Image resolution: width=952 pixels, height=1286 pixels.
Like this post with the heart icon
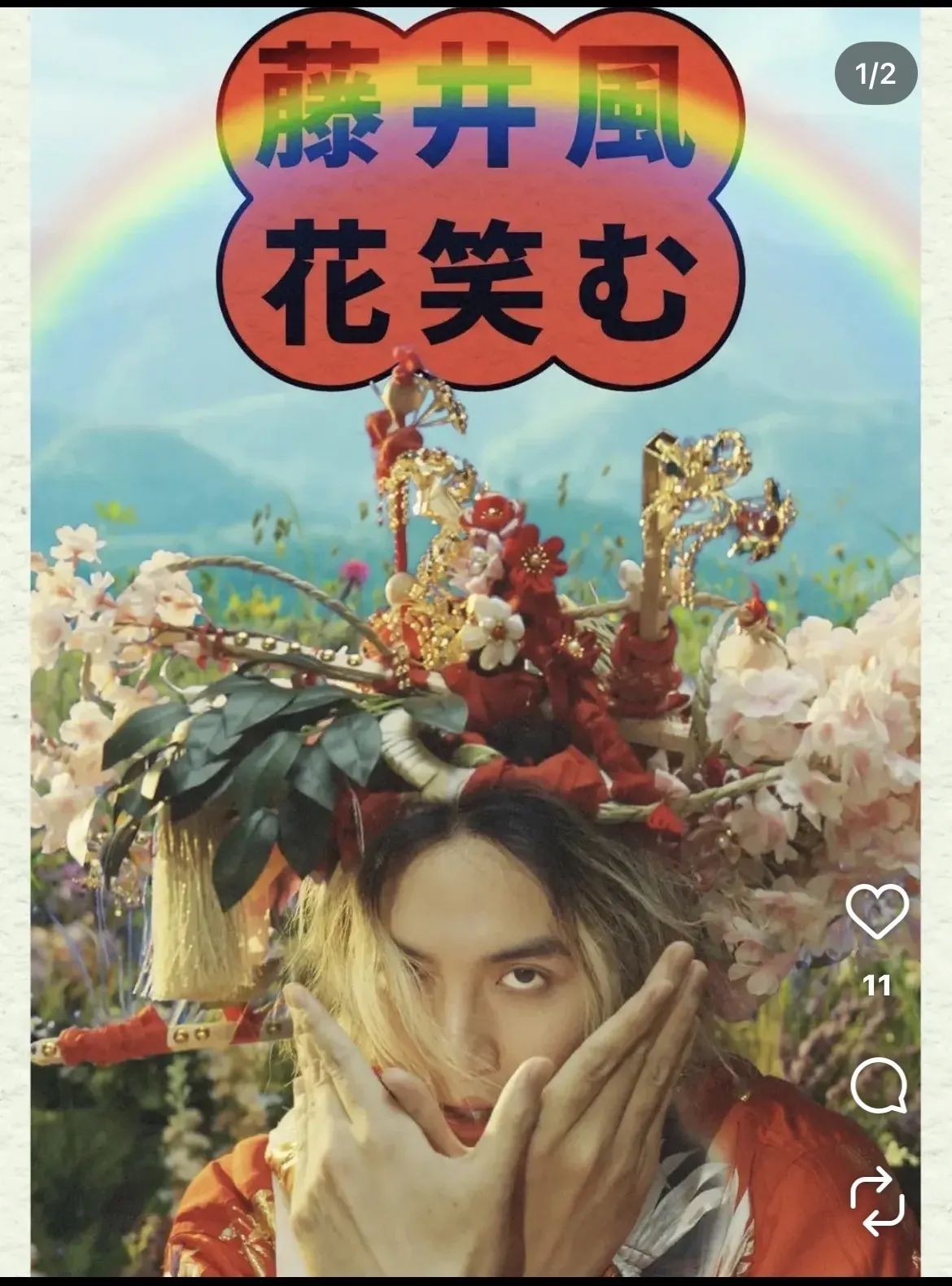[x=877, y=911]
